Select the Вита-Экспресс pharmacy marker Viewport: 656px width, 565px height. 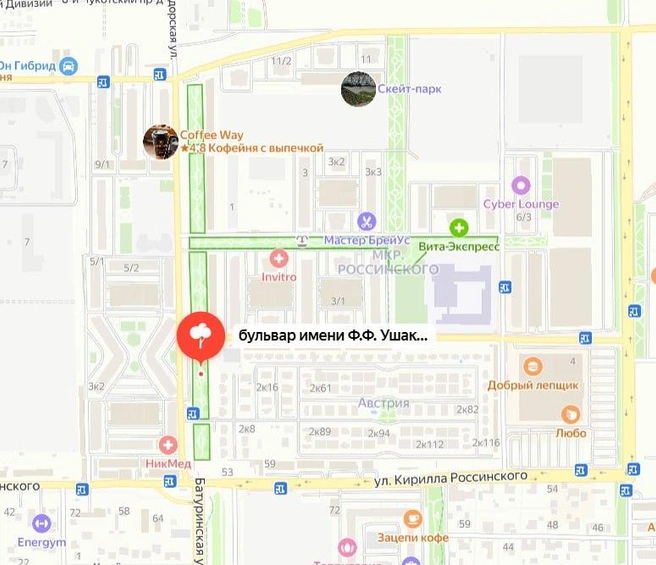pyautogui.click(x=459, y=228)
